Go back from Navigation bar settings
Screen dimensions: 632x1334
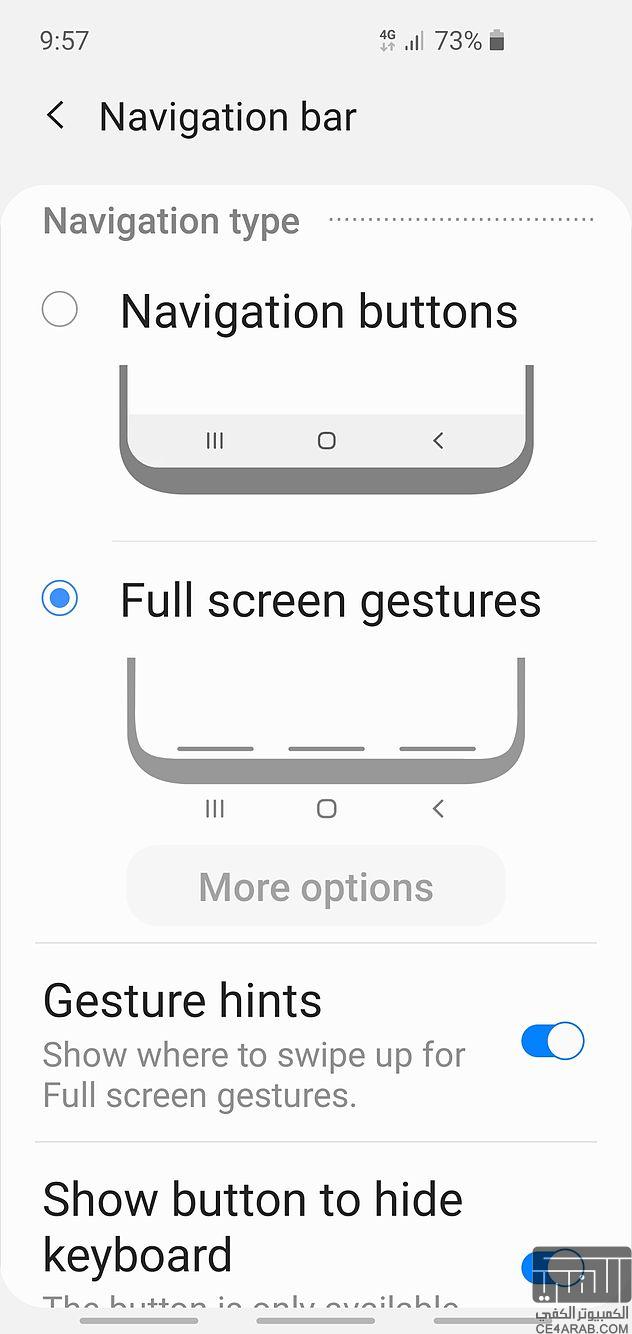(x=56, y=116)
